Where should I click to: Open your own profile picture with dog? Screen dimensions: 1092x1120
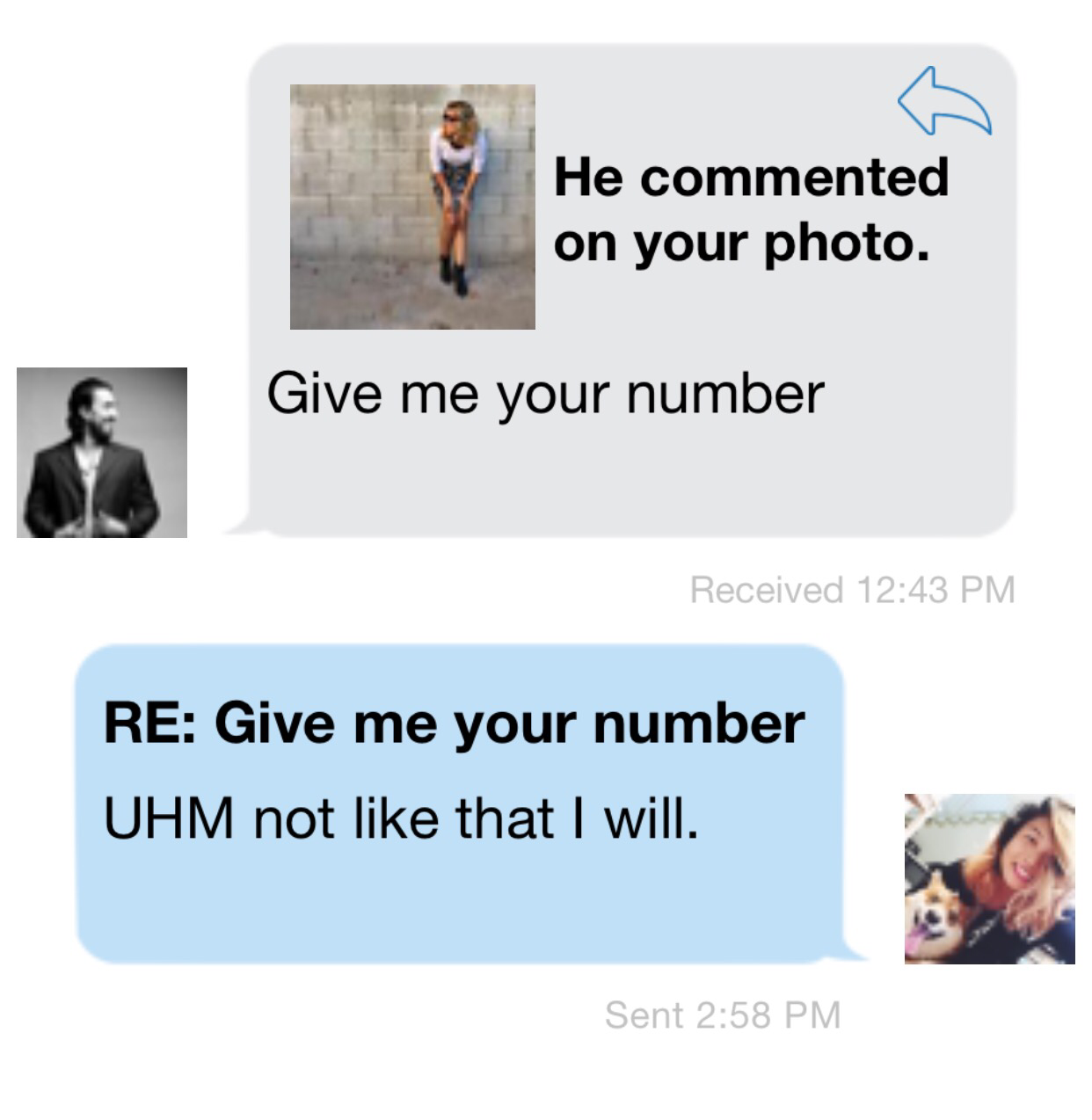click(x=989, y=878)
